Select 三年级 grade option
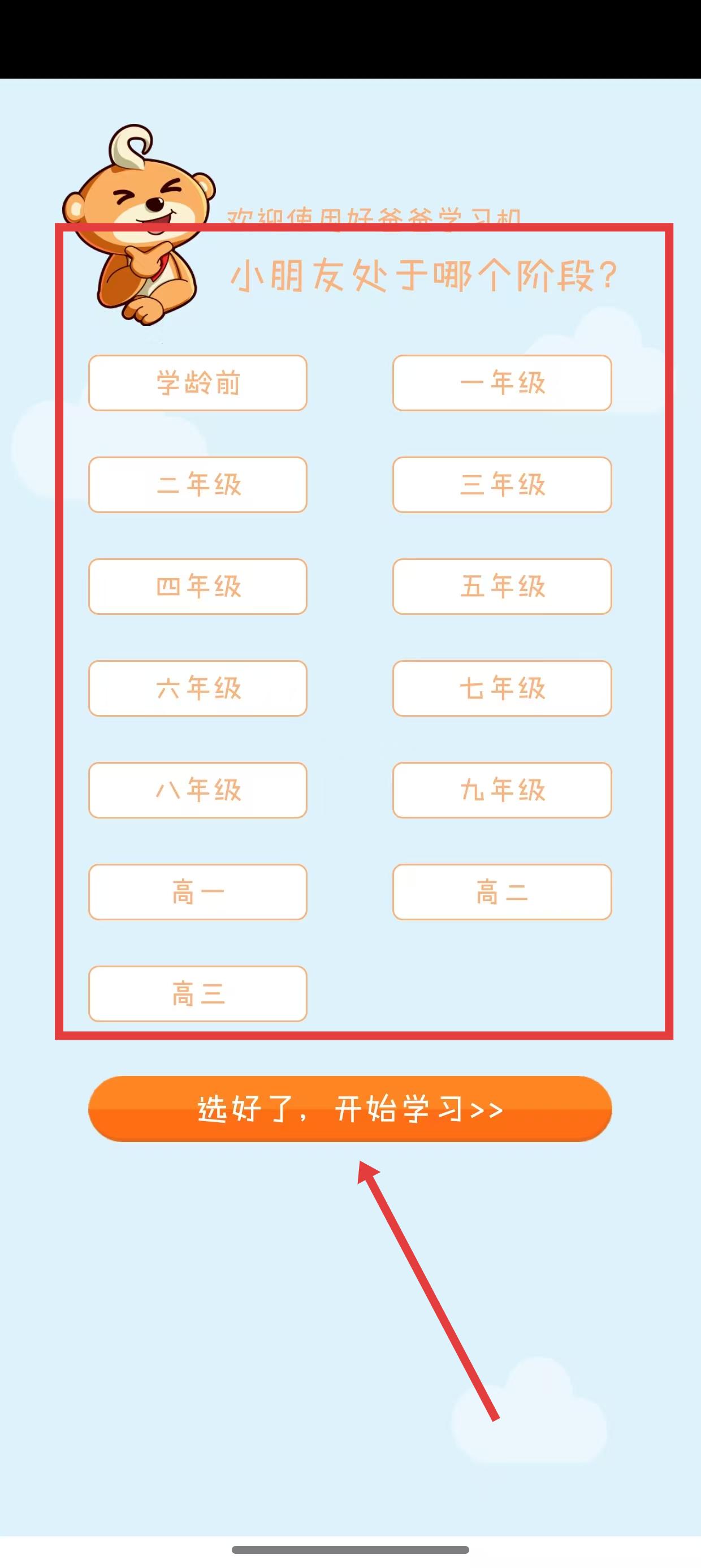The height and width of the screenshot is (1568, 701). pos(502,485)
